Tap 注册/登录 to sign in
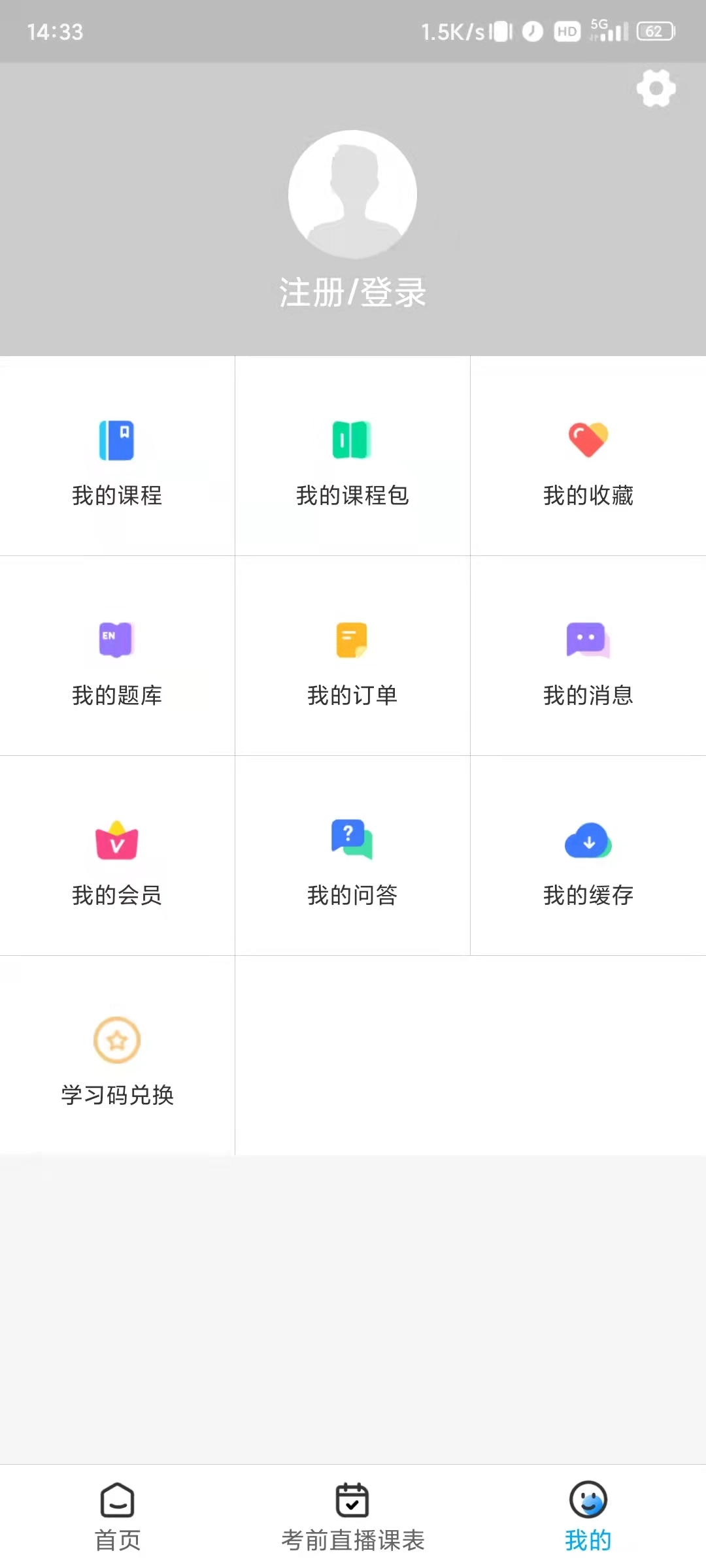This screenshot has height=1568, width=706. click(x=352, y=293)
